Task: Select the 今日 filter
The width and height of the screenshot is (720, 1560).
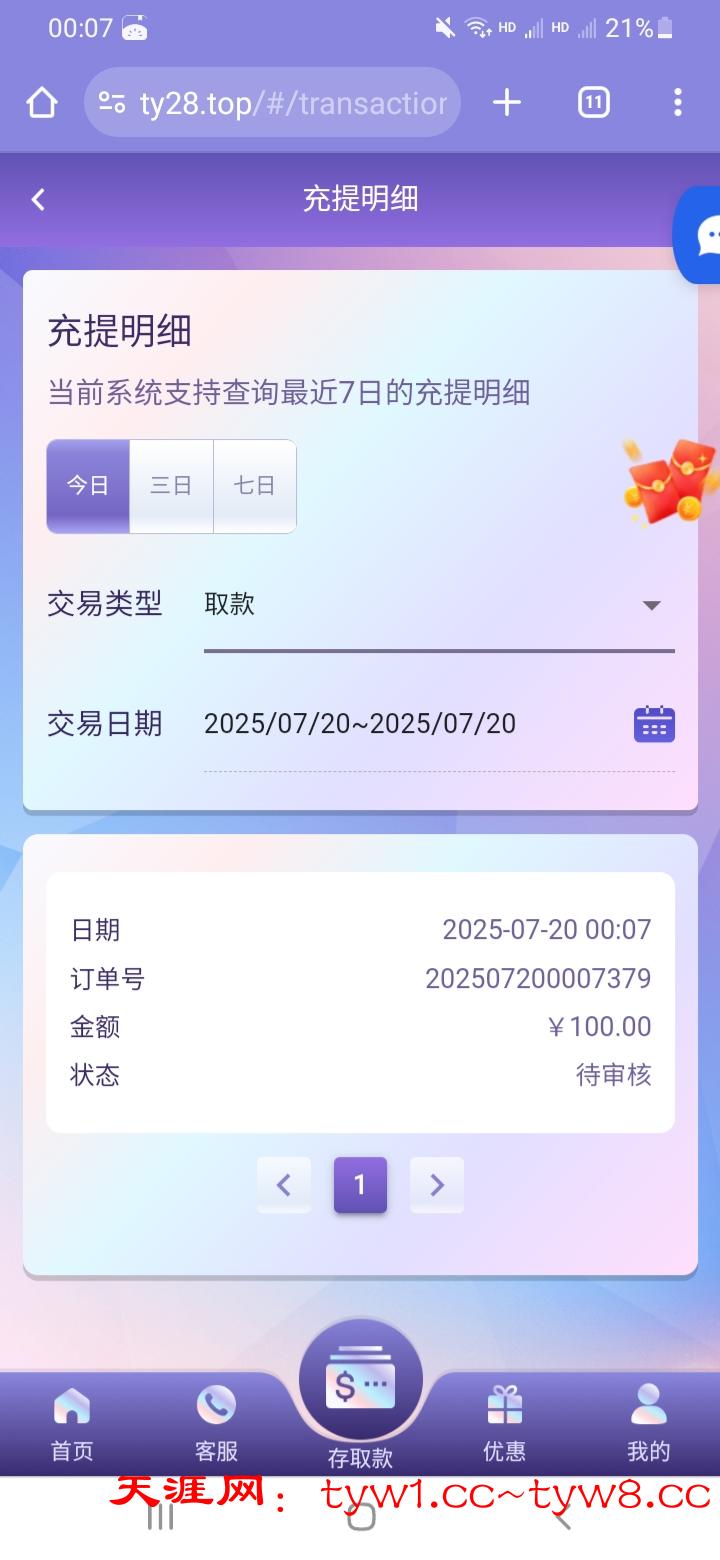Action: [x=88, y=486]
